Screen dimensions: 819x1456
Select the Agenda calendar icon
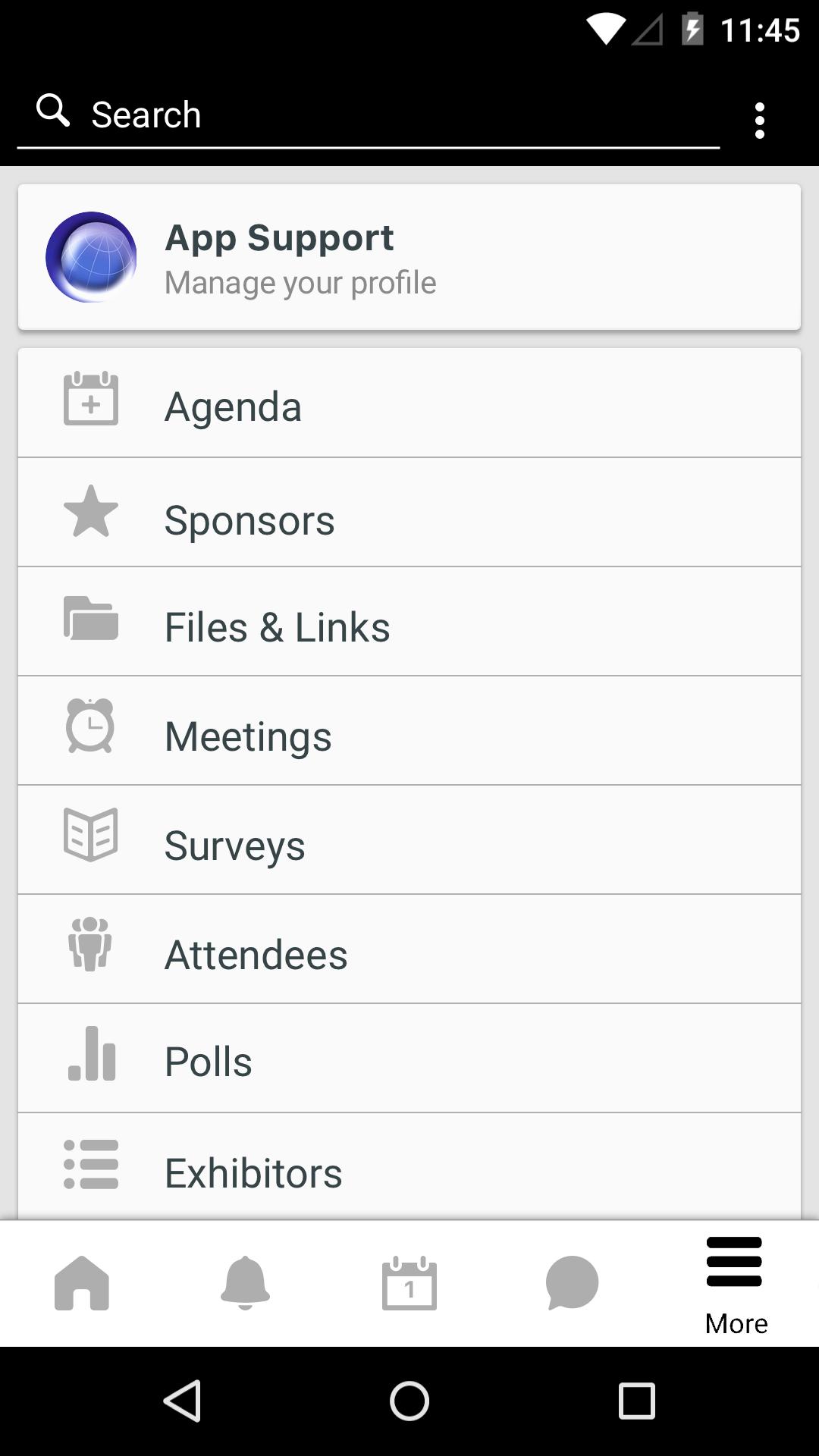90,402
